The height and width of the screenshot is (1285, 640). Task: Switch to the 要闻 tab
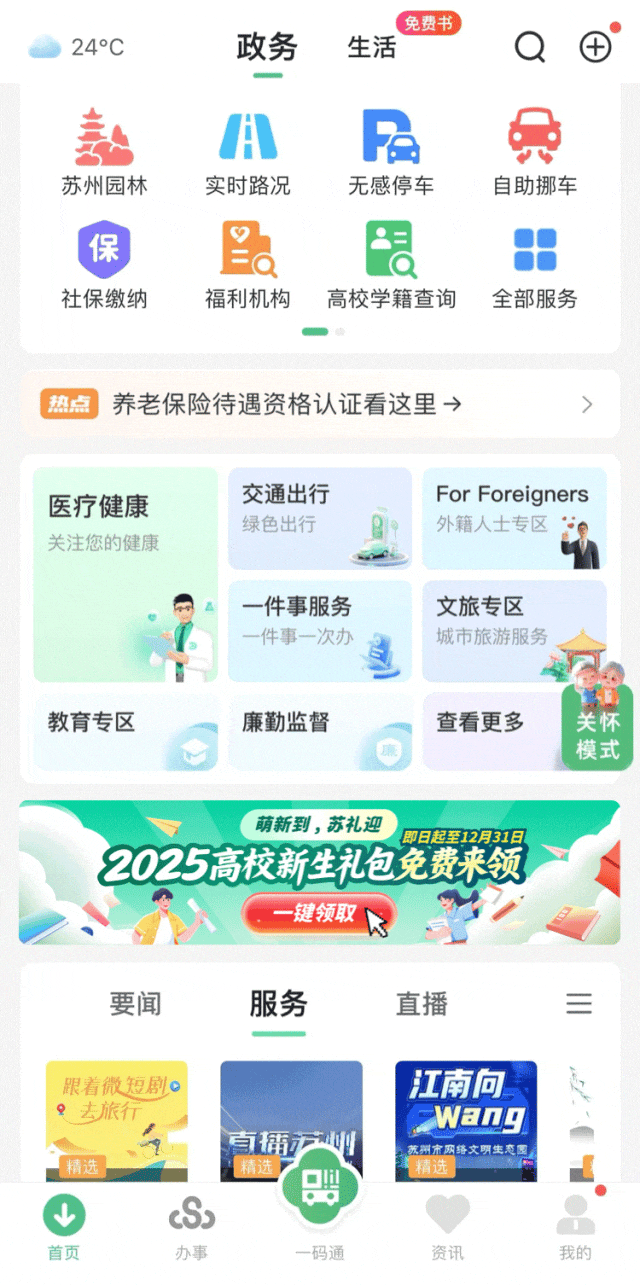click(135, 1004)
